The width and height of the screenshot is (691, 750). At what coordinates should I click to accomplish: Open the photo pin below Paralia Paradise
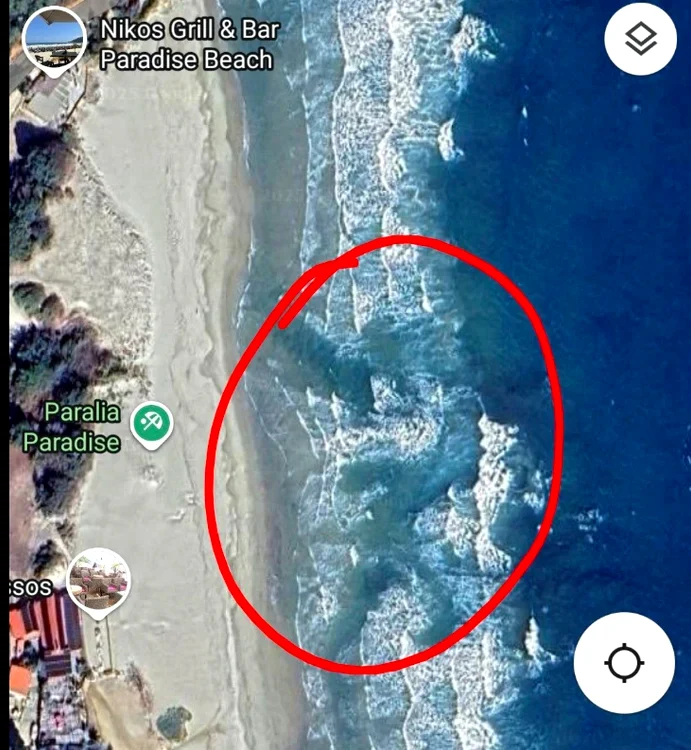(98, 582)
